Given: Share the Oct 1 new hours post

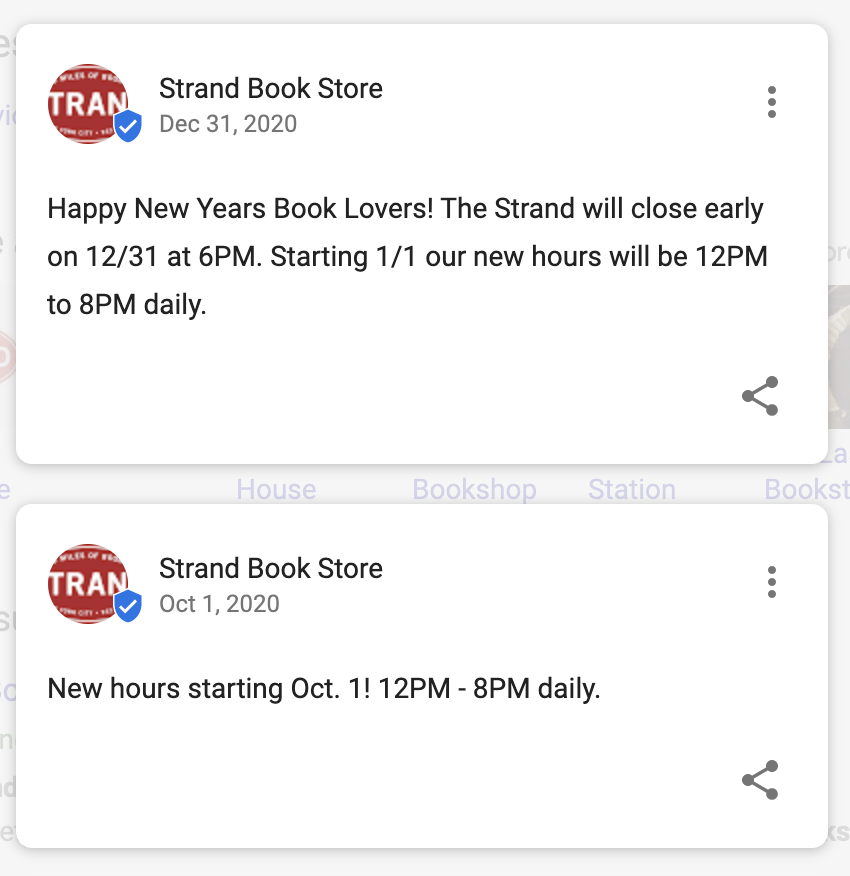Looking at the screenshot, I should [x=760, y=780].
